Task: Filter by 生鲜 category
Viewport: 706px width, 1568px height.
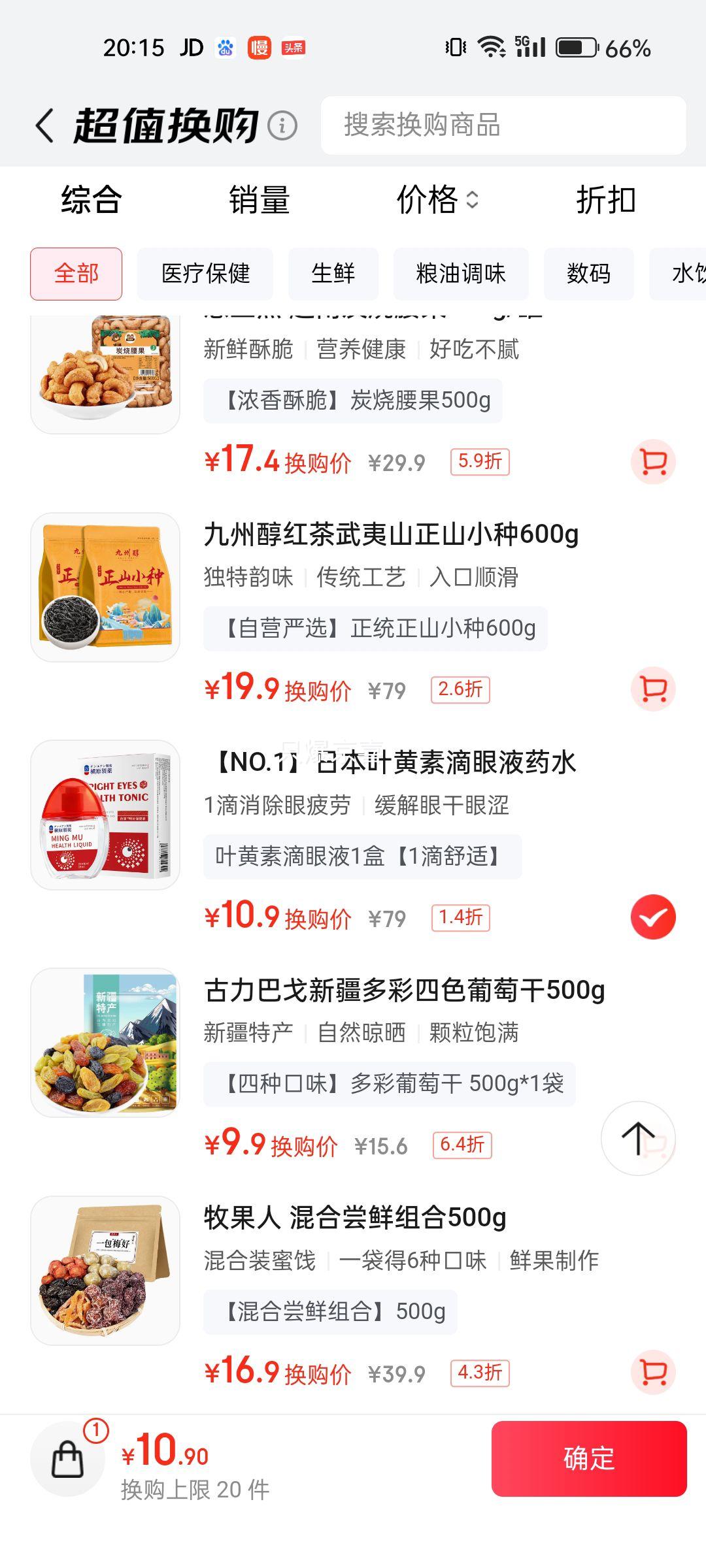Action: [x=333, y=274]
